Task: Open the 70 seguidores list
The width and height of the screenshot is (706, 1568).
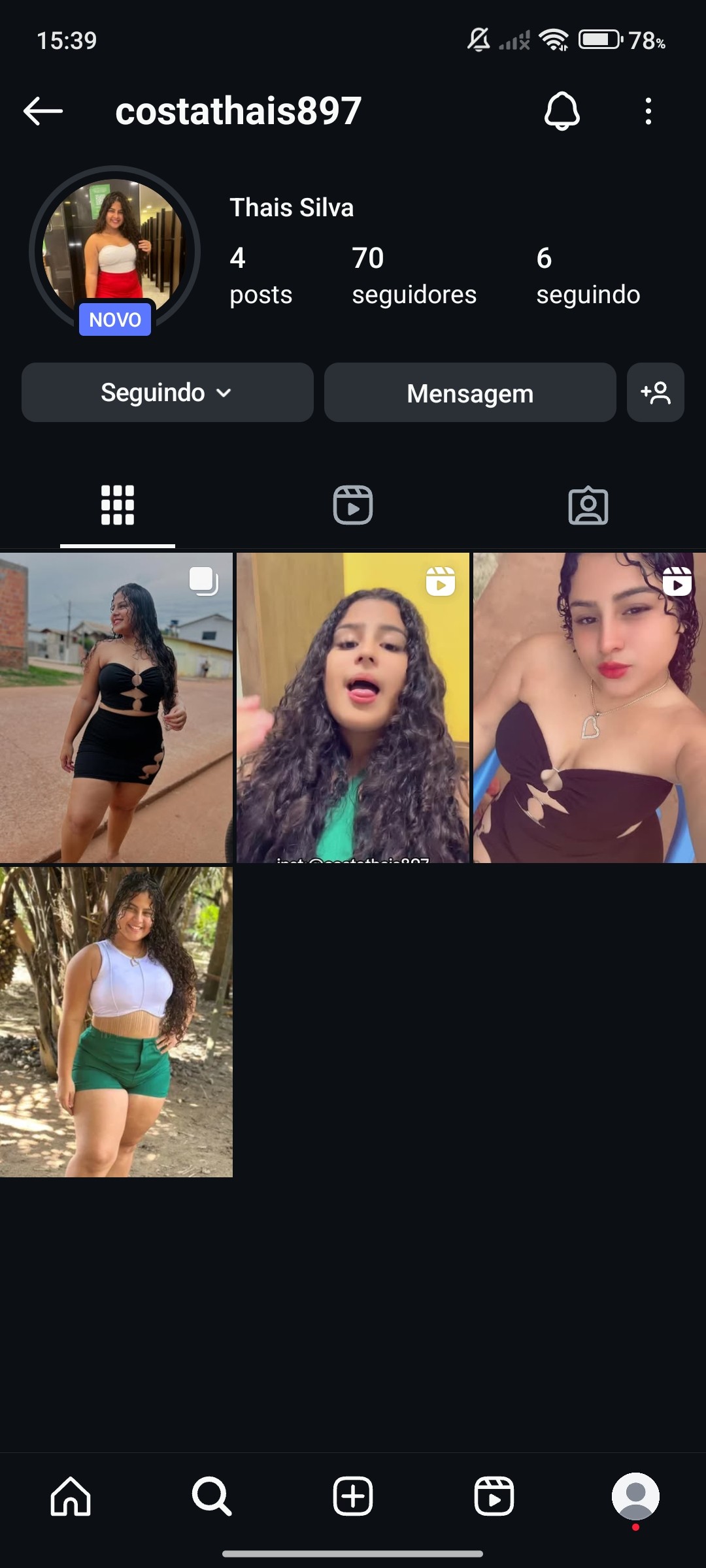Action: (x=414, y=276)
